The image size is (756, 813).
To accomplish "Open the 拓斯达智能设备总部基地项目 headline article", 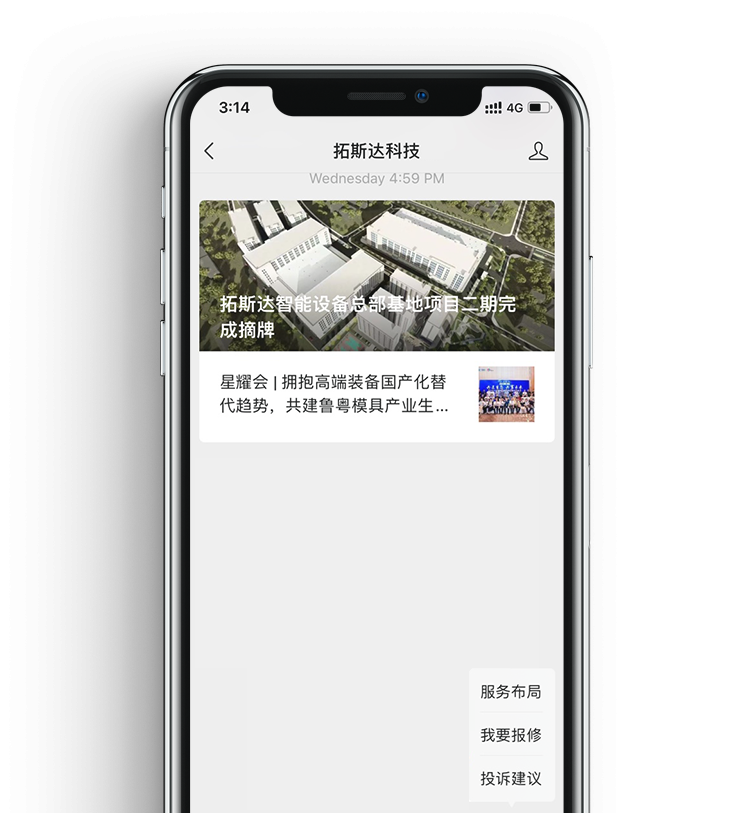I will 376,276.
